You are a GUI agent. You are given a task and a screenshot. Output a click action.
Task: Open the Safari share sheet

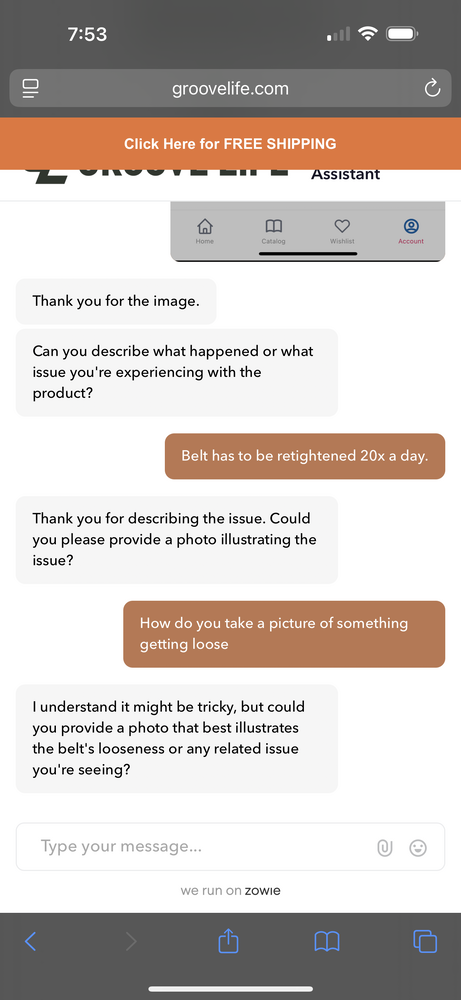pos(228,941)
